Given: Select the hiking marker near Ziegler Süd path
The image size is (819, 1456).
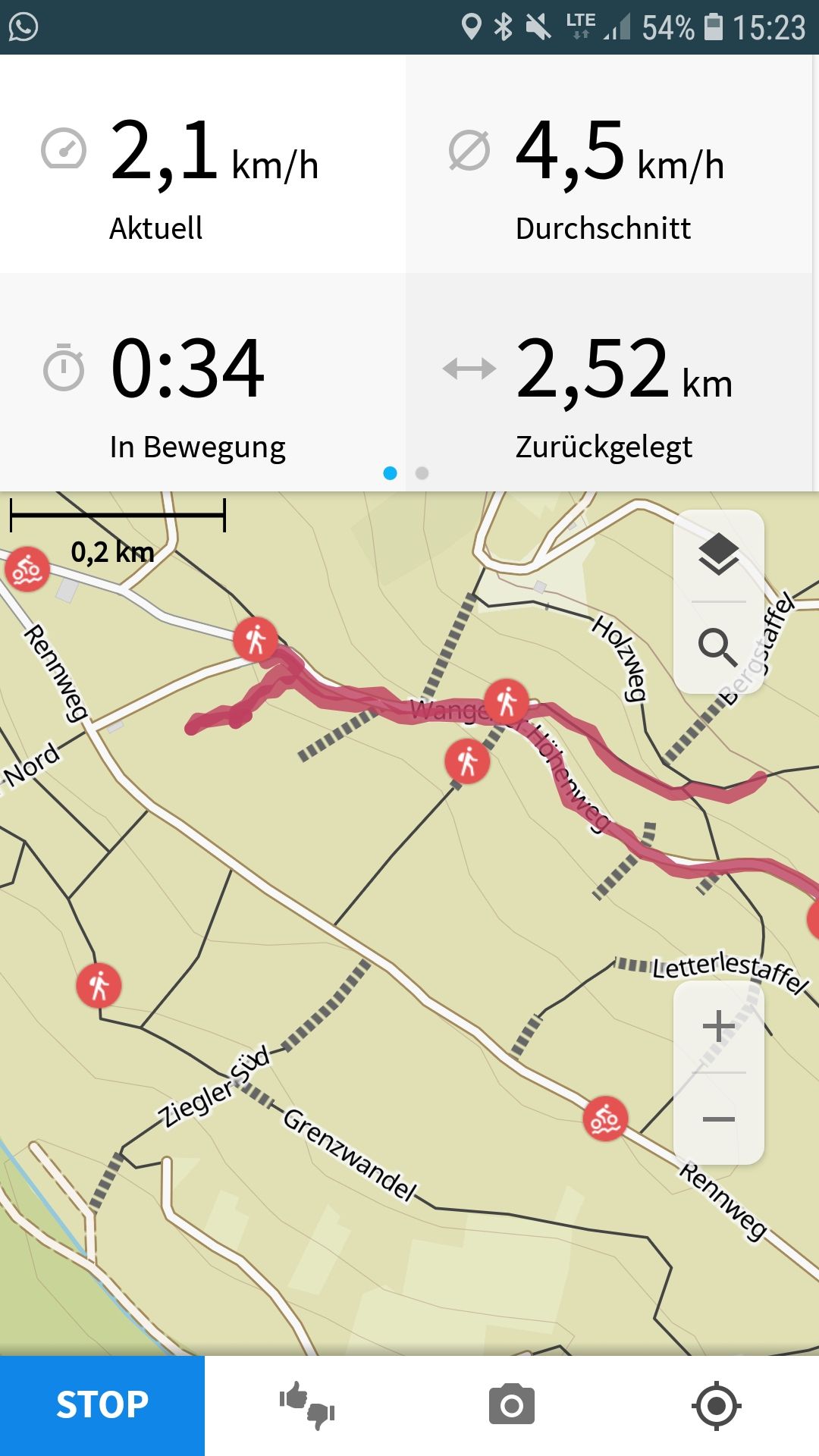Looking at the screenshot, I should click(99, 986).
